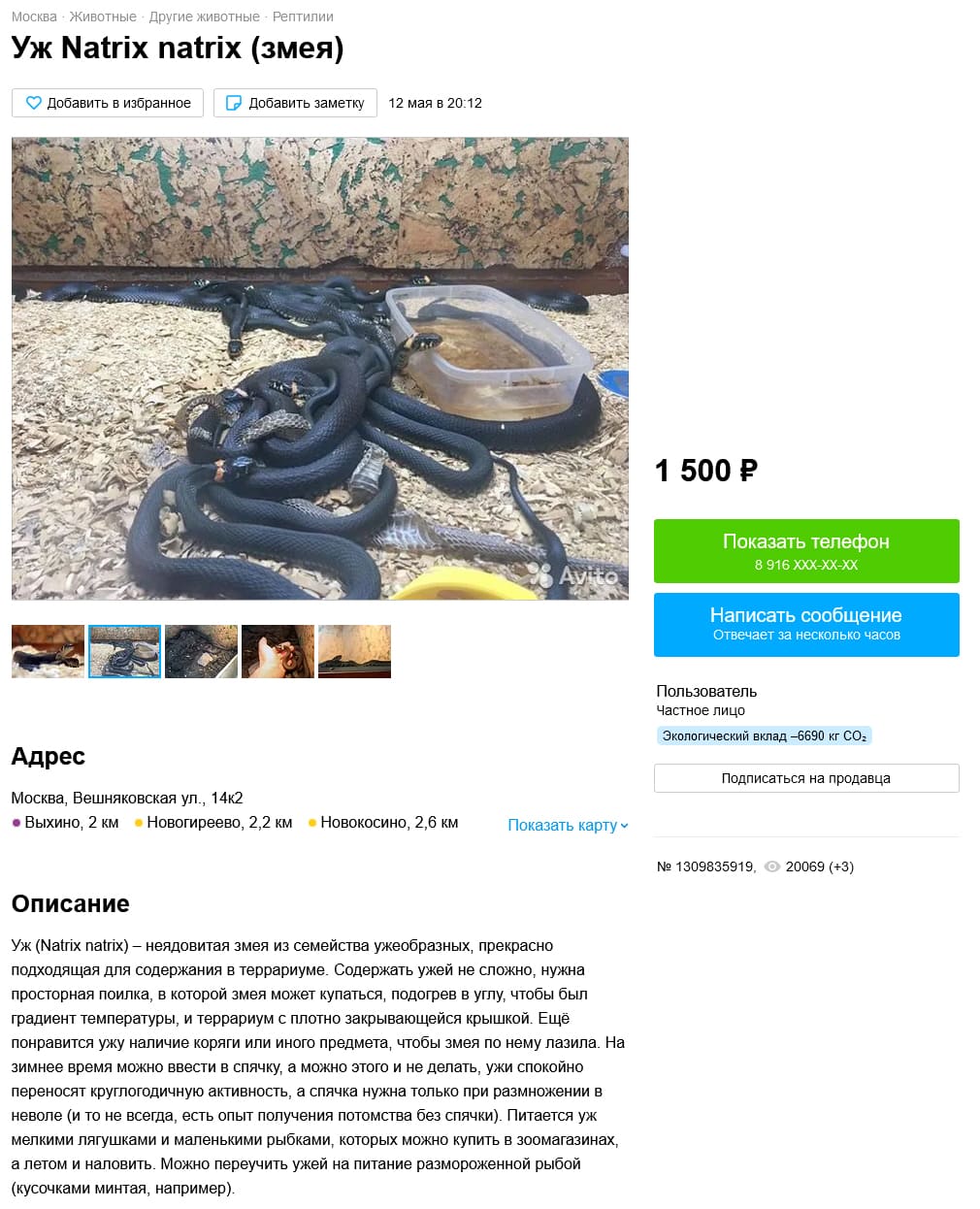Select the third photo thumbnail
980x1209 pixels.
point(201,651)
